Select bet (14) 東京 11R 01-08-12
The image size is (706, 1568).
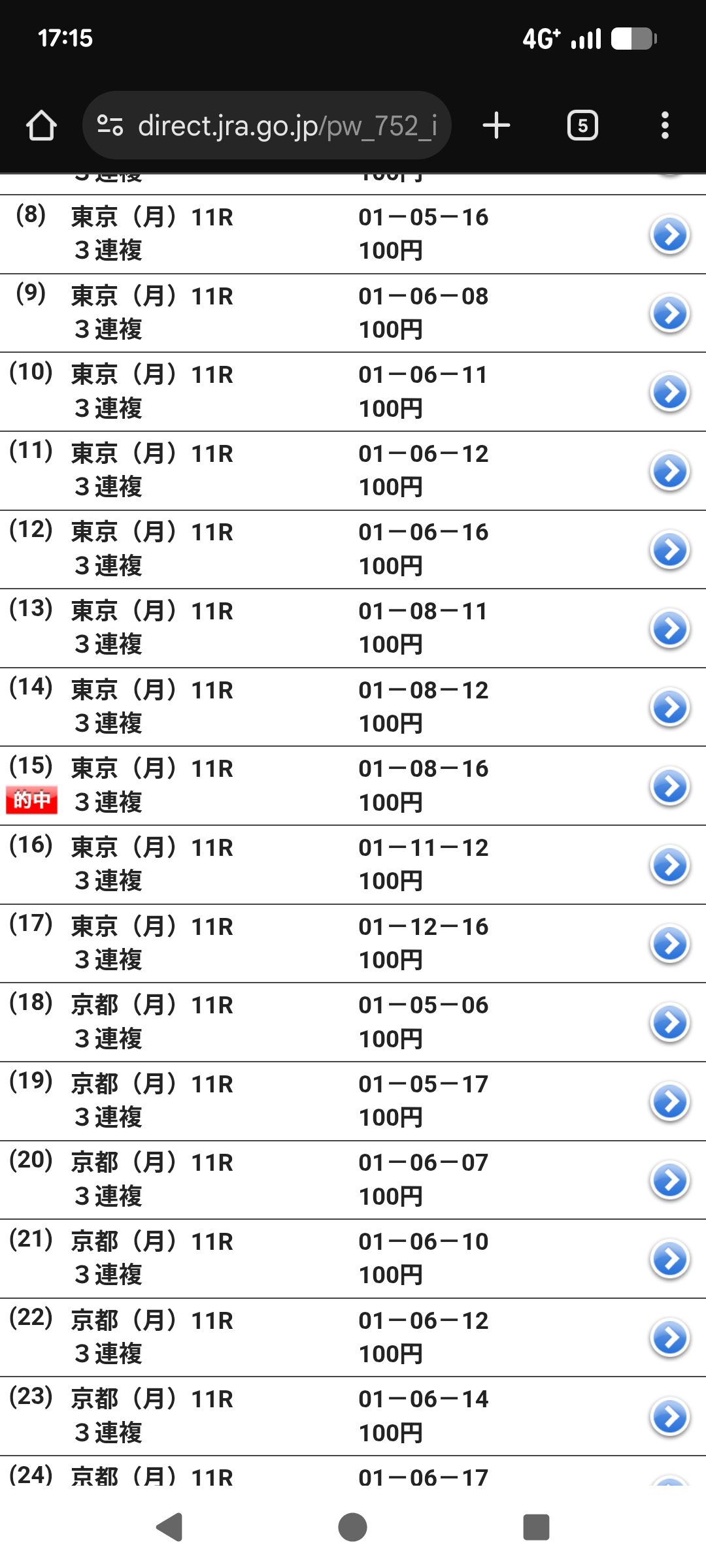669,708
